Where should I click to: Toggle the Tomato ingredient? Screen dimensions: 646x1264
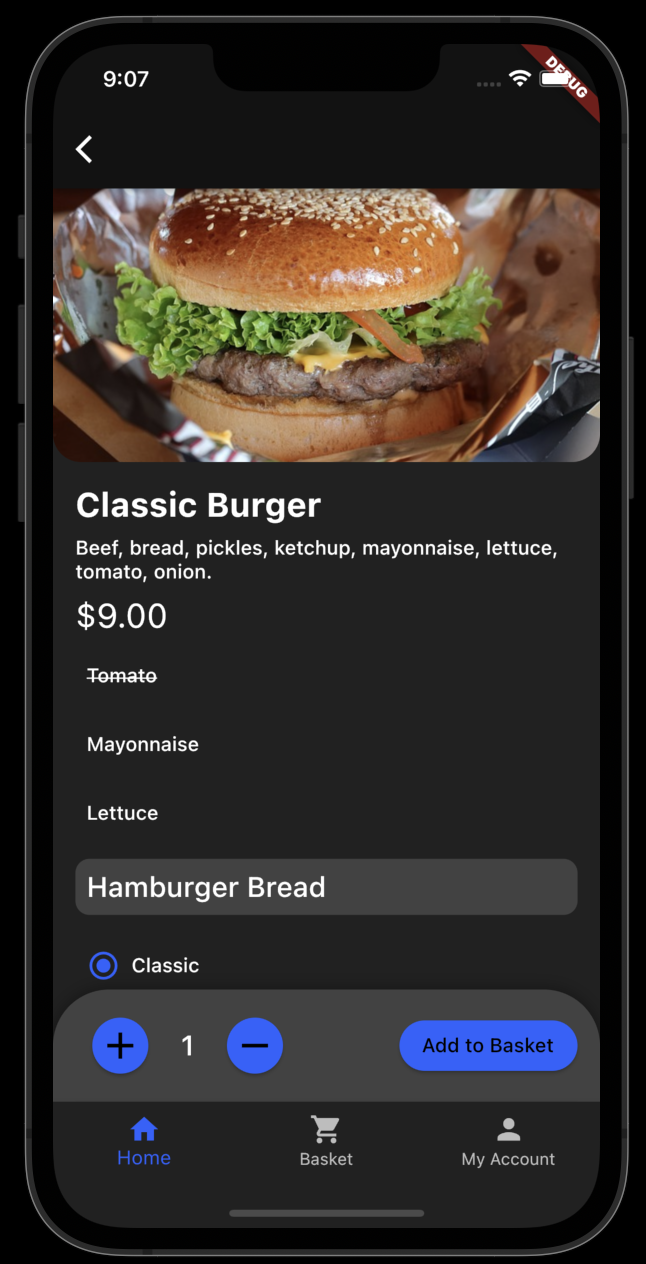(122, 677)
